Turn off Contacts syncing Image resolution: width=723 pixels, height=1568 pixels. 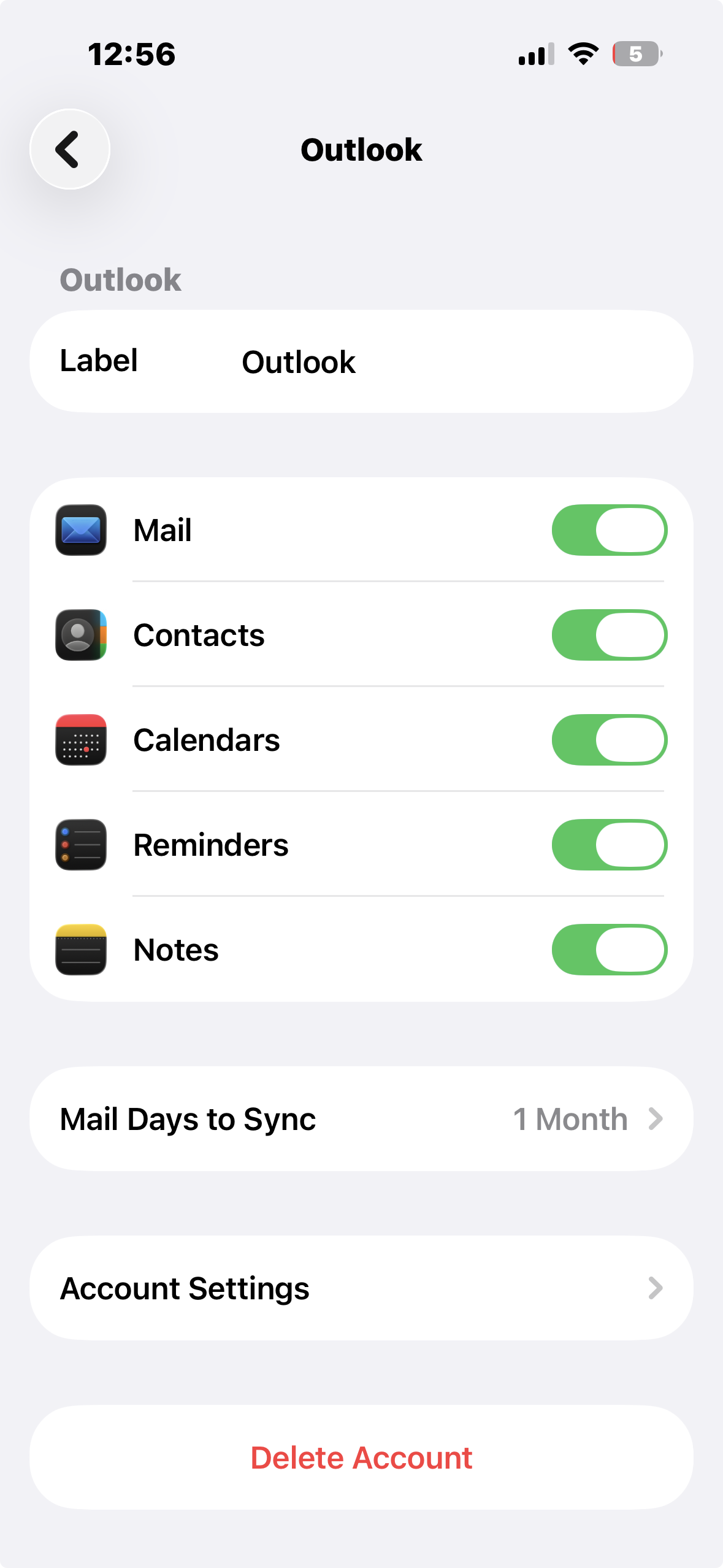[610, 635]
